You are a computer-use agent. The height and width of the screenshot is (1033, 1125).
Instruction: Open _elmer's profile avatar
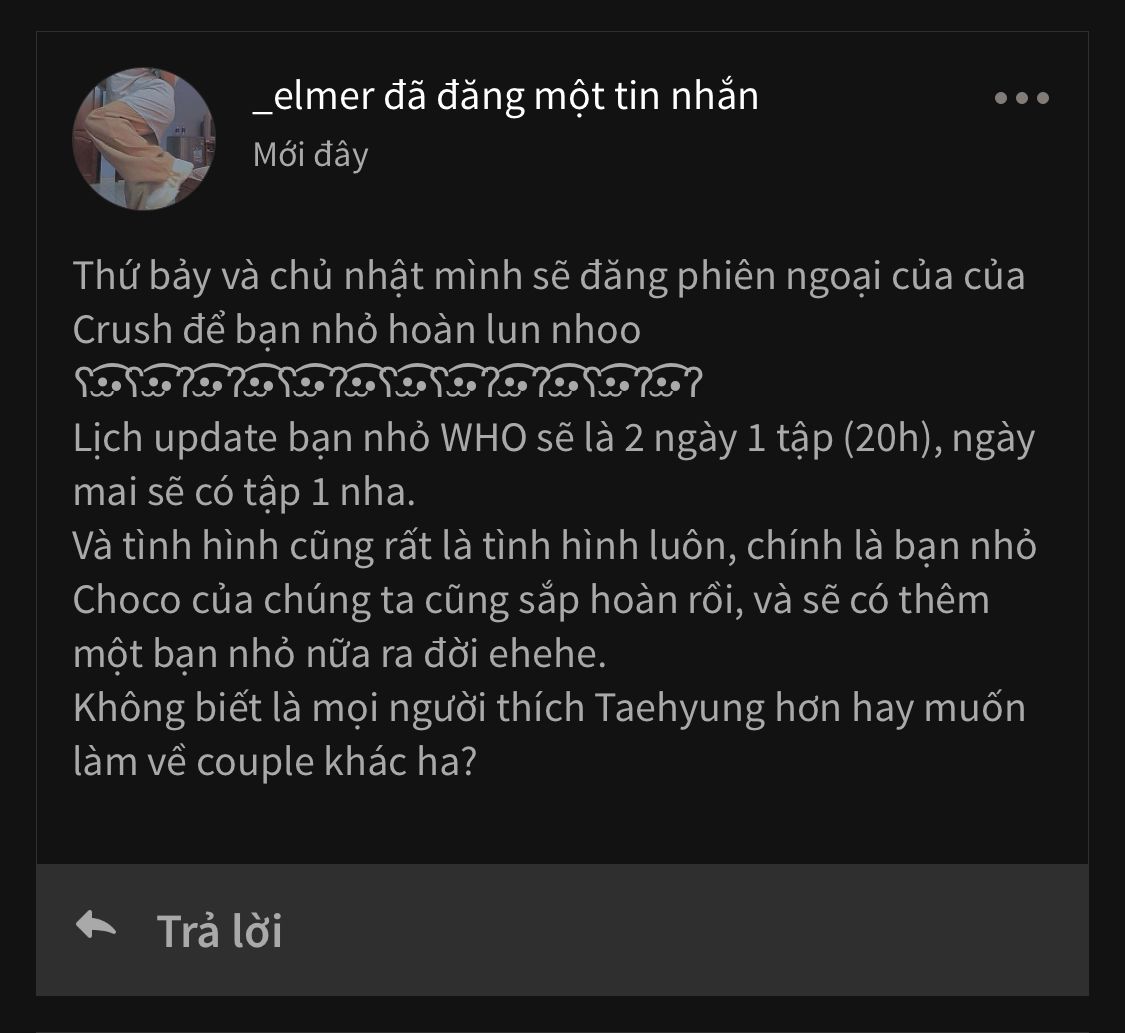pos(144,139)
